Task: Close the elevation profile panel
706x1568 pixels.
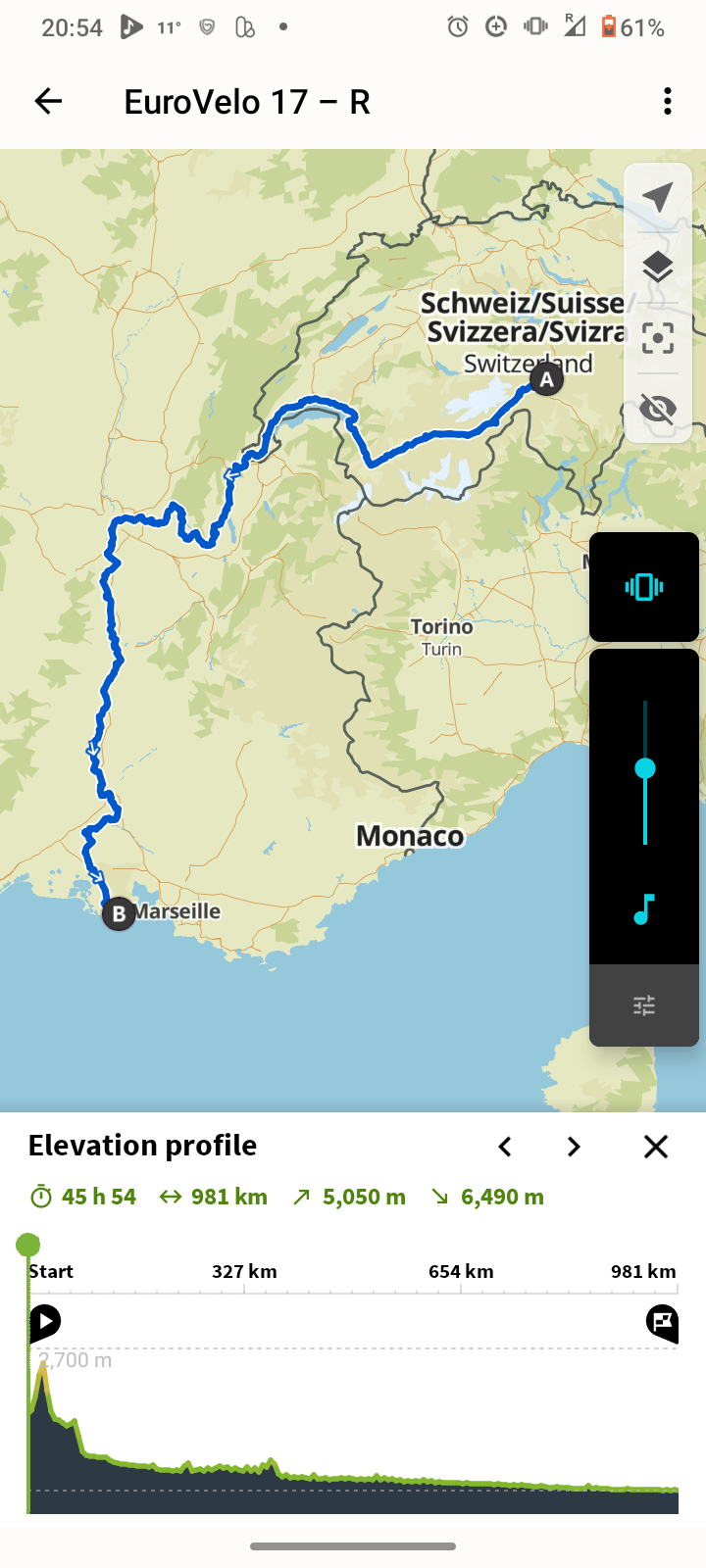Action: (656, 1147)
